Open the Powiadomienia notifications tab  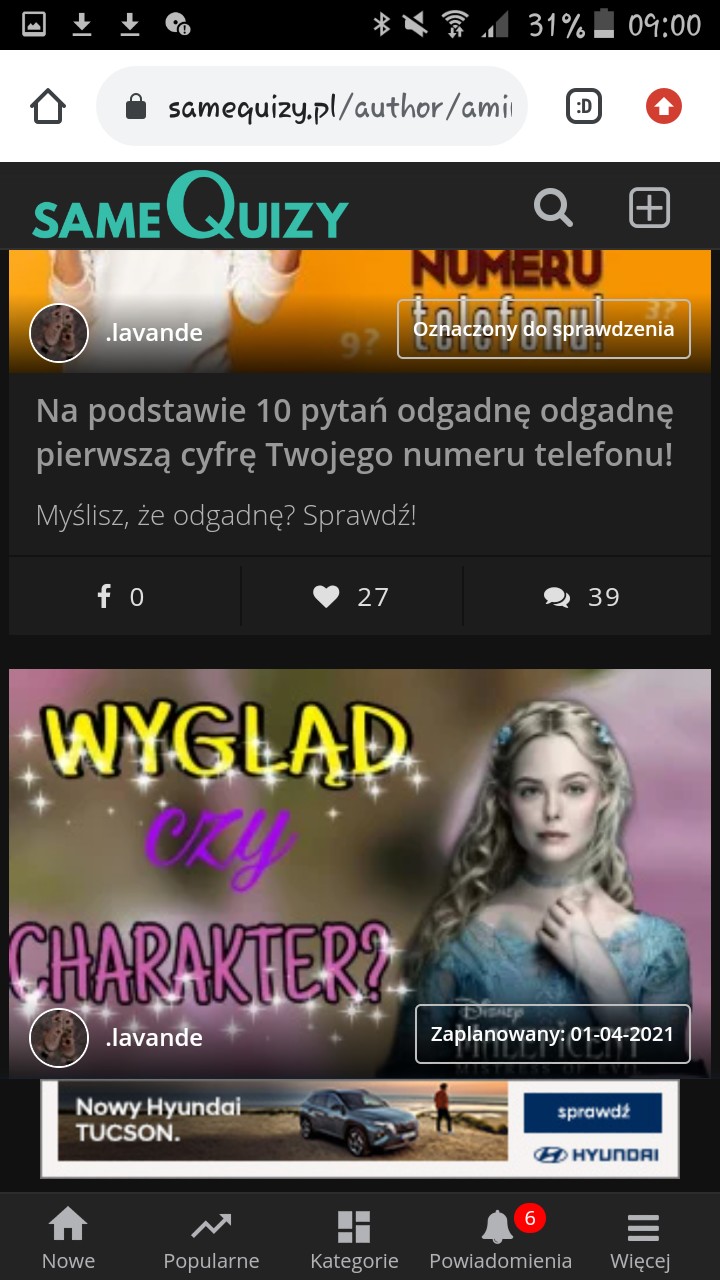[x=500, y=1238]
